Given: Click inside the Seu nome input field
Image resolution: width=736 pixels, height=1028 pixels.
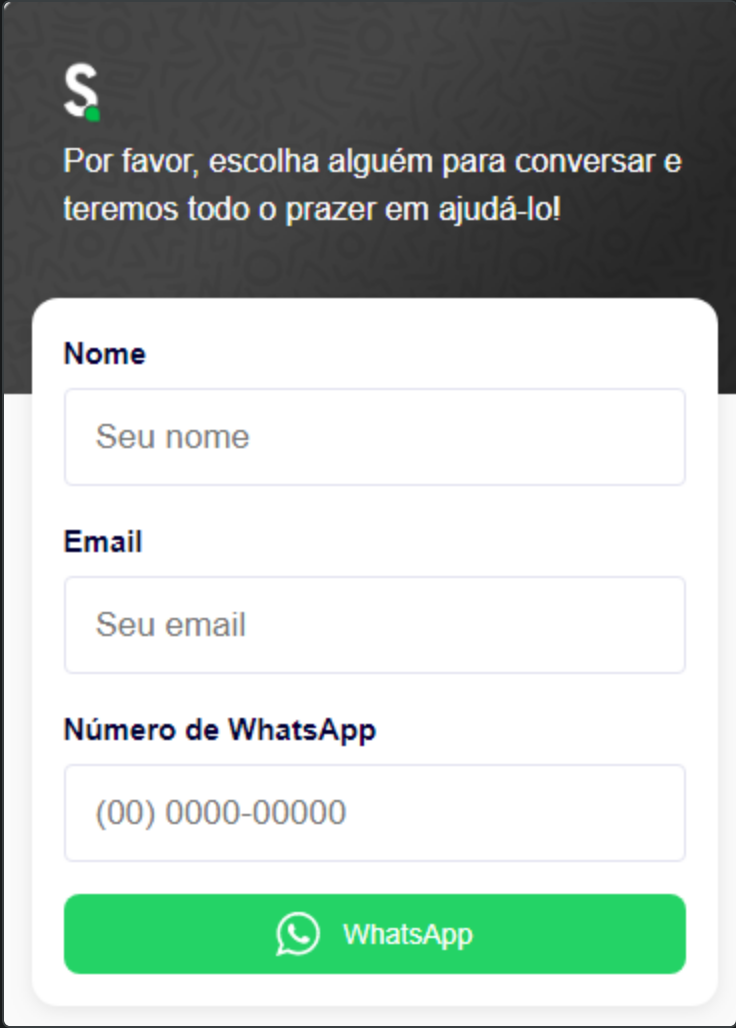Looking at the screenshot, I should [374, 437].
